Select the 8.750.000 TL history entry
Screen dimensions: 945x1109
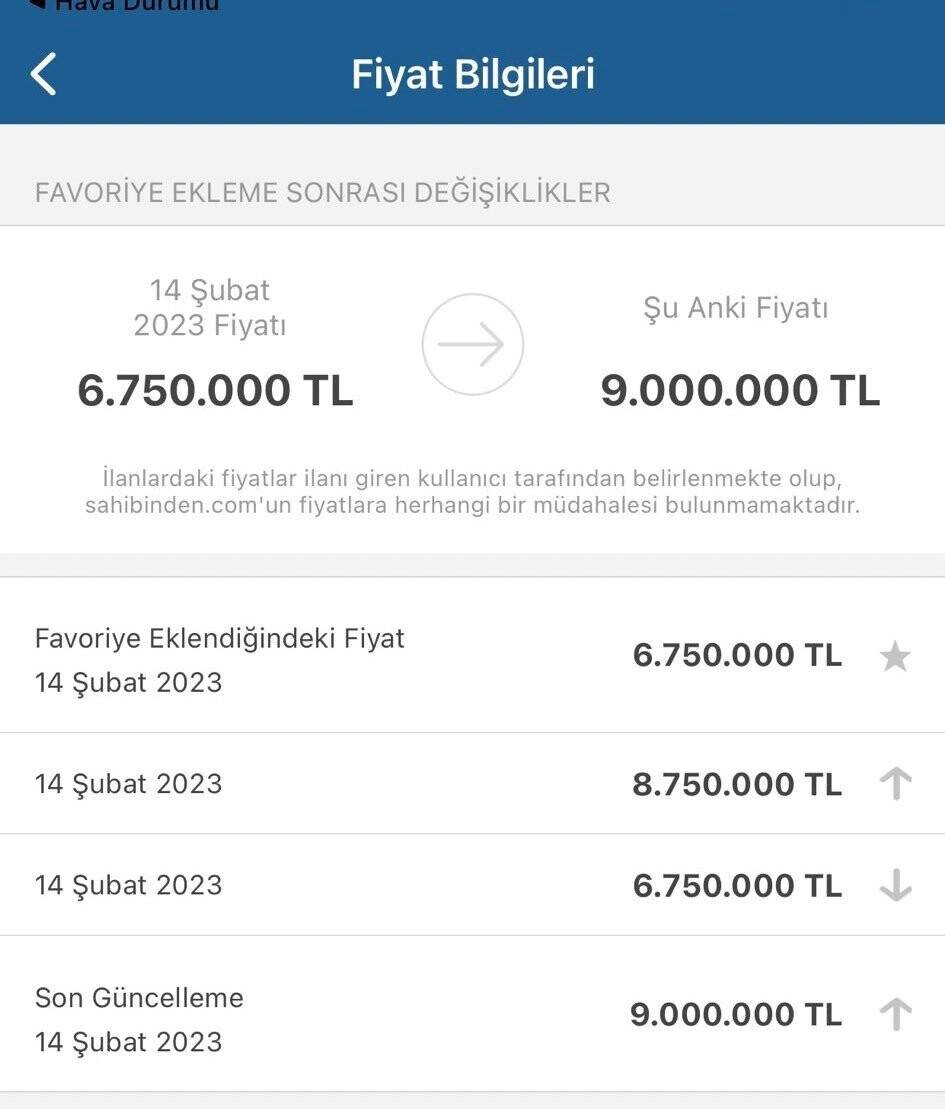(x=737, y=784)
